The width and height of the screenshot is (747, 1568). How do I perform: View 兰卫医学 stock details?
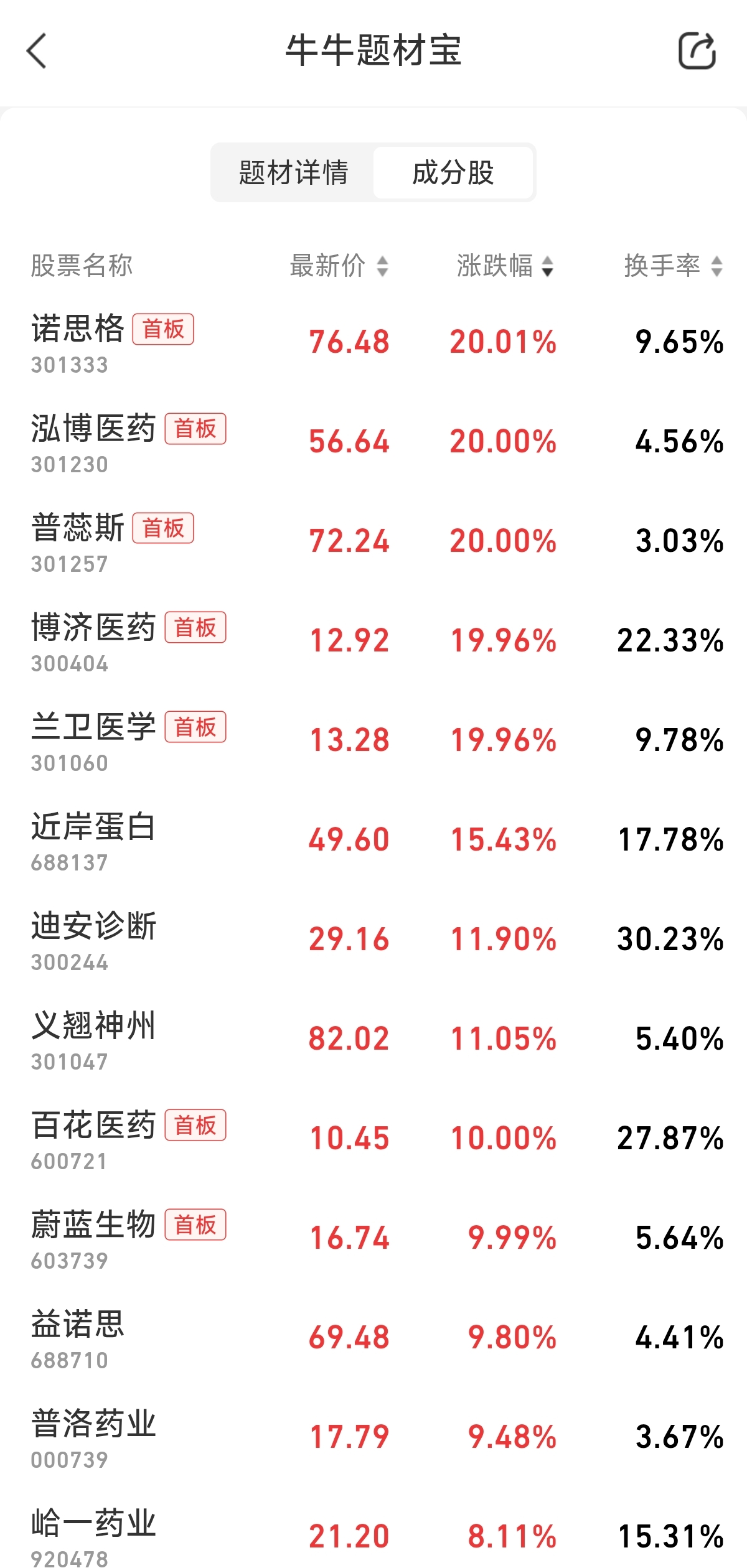(x=93, y=740)
